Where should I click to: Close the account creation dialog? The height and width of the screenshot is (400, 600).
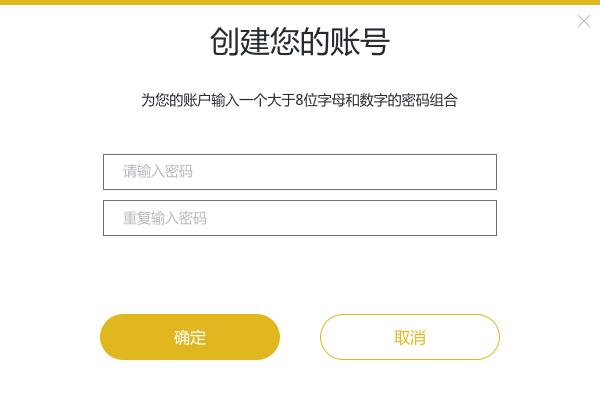pos(584,21)
